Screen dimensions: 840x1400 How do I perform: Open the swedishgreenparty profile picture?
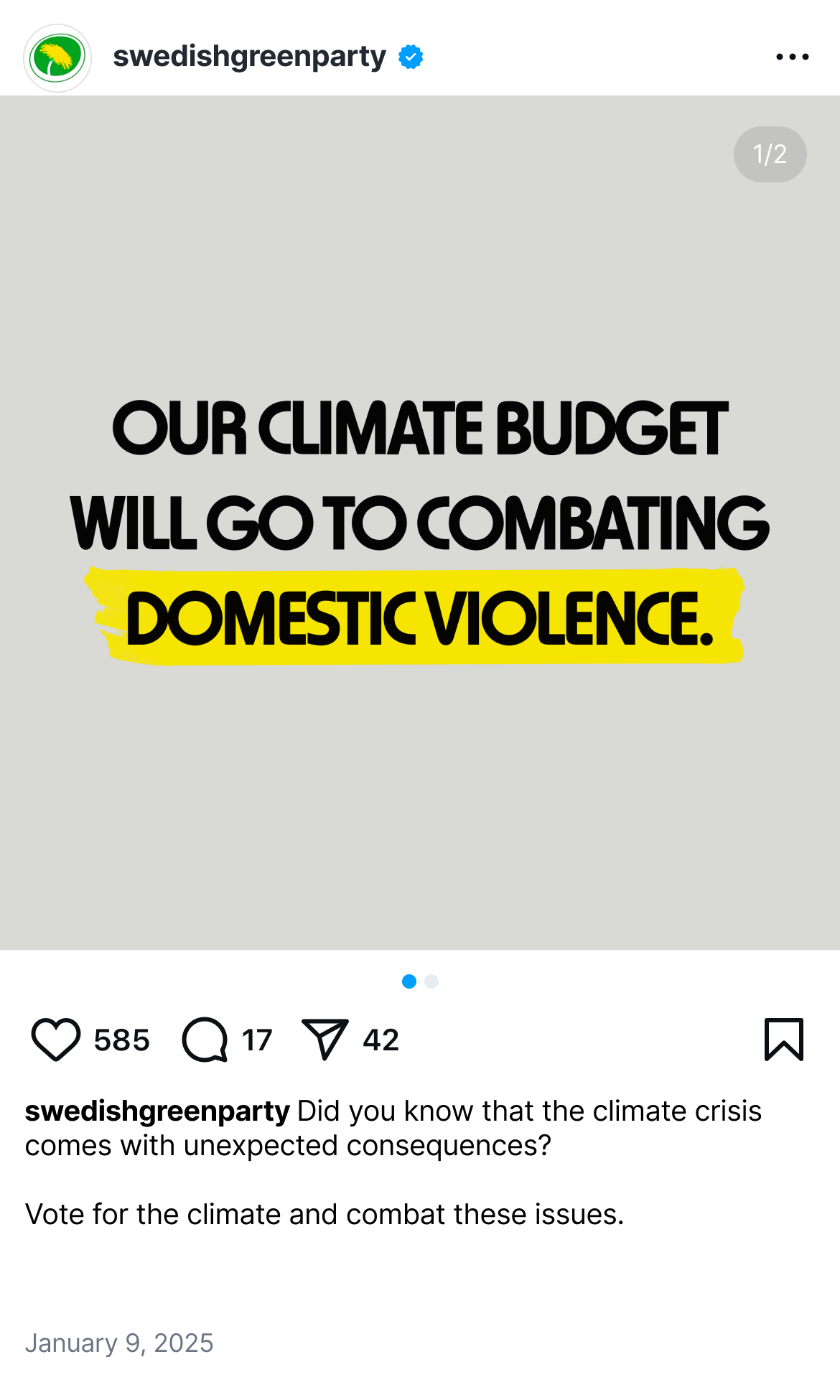[x=57, y=57]
